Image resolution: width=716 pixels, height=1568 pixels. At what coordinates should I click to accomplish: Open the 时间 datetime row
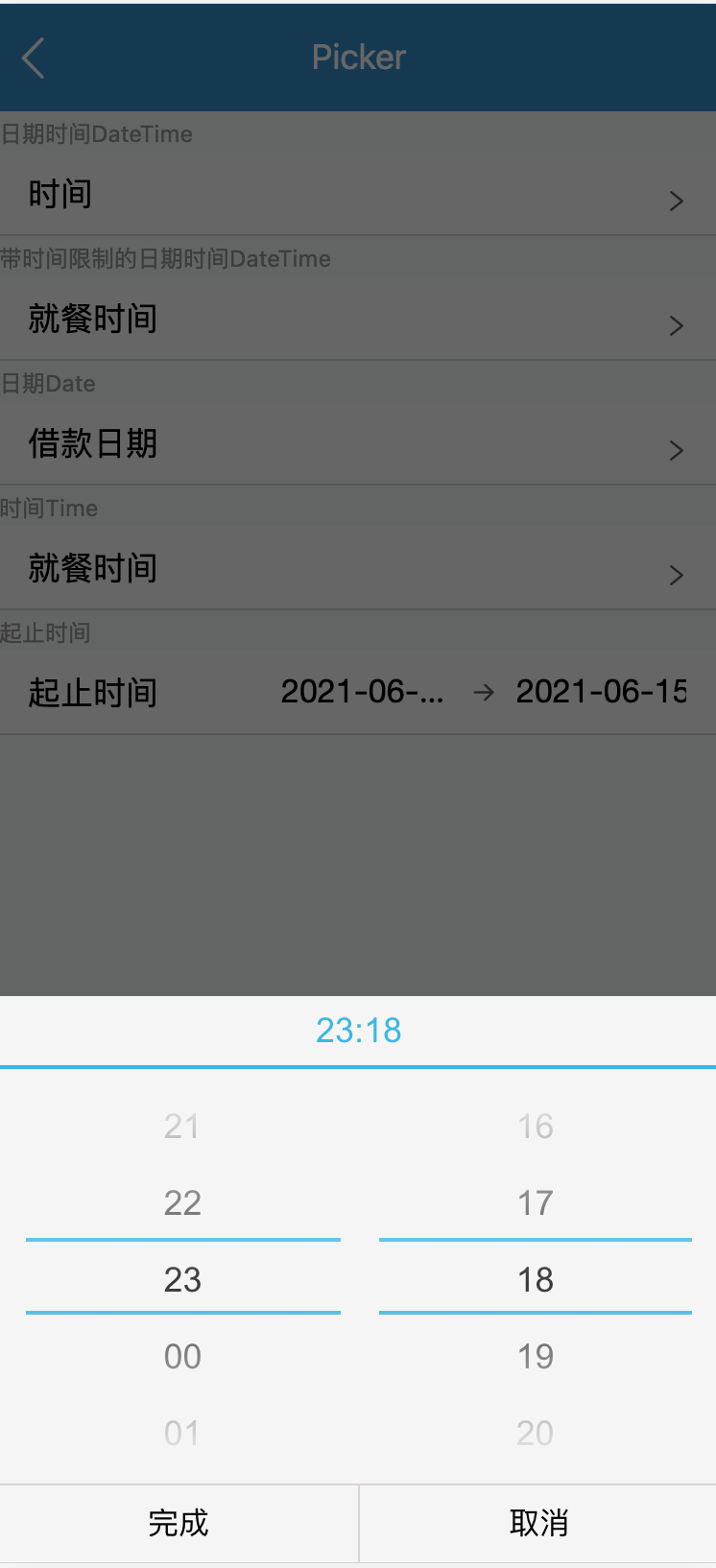pyautogui.click(x=357, y=195)
